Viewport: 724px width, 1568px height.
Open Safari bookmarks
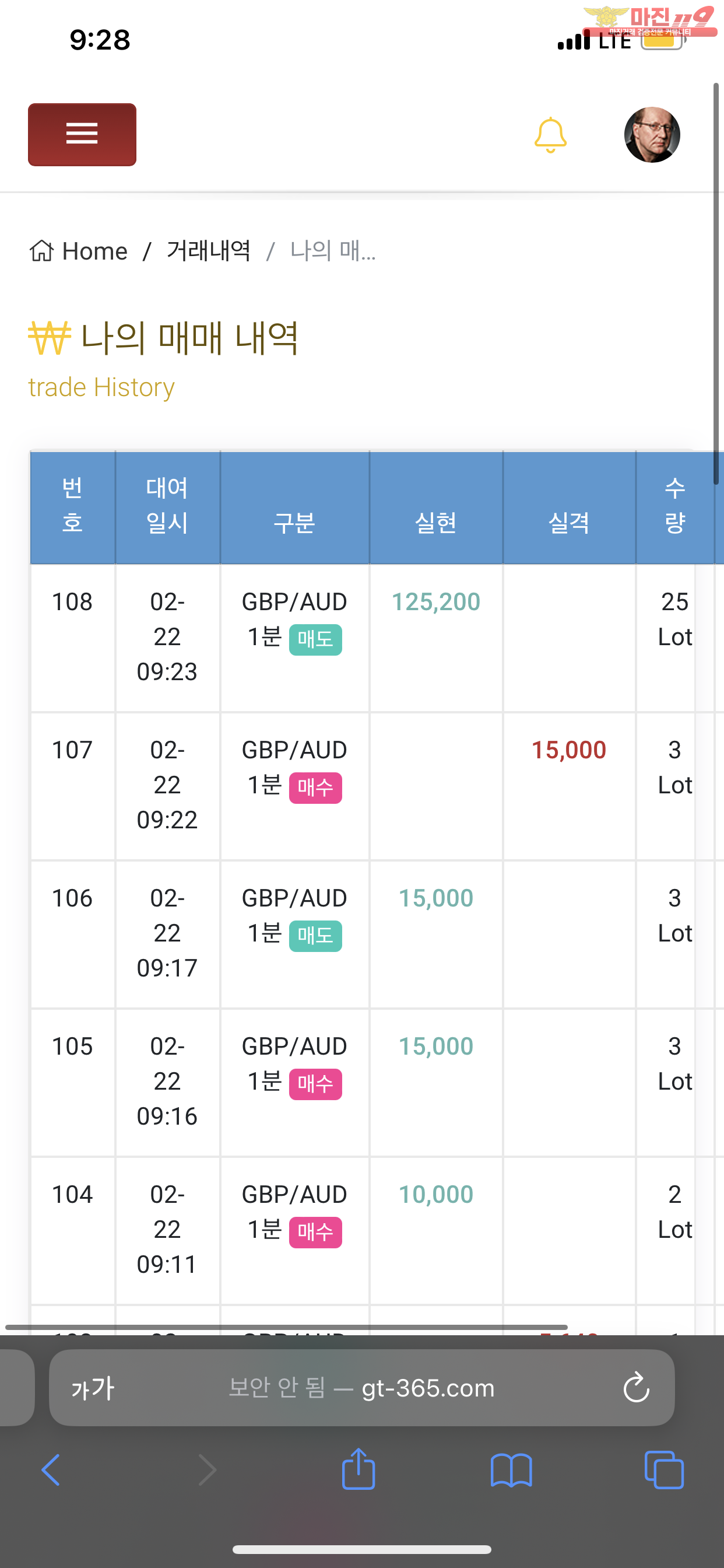point(511,1470)
